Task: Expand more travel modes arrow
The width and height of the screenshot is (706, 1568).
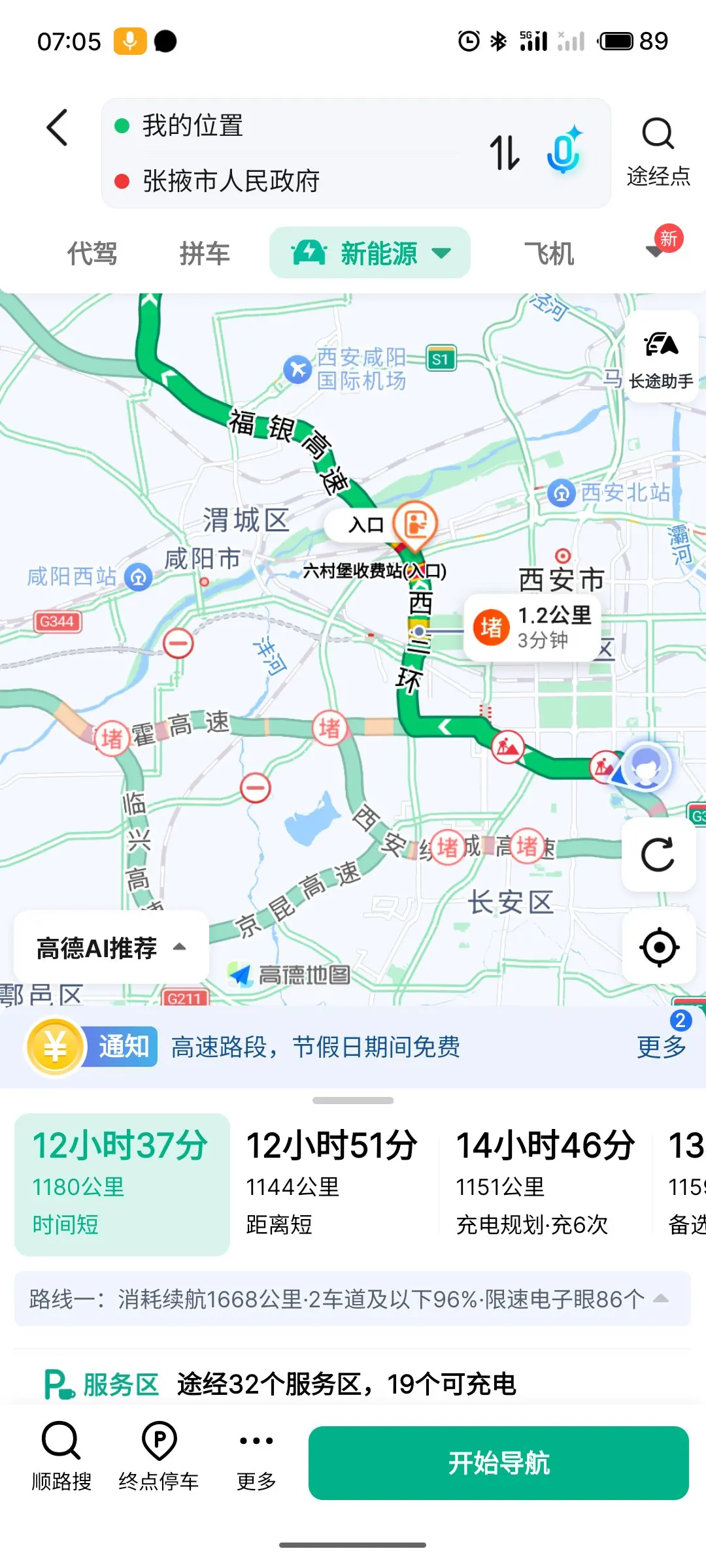Action: pos(656,251)
